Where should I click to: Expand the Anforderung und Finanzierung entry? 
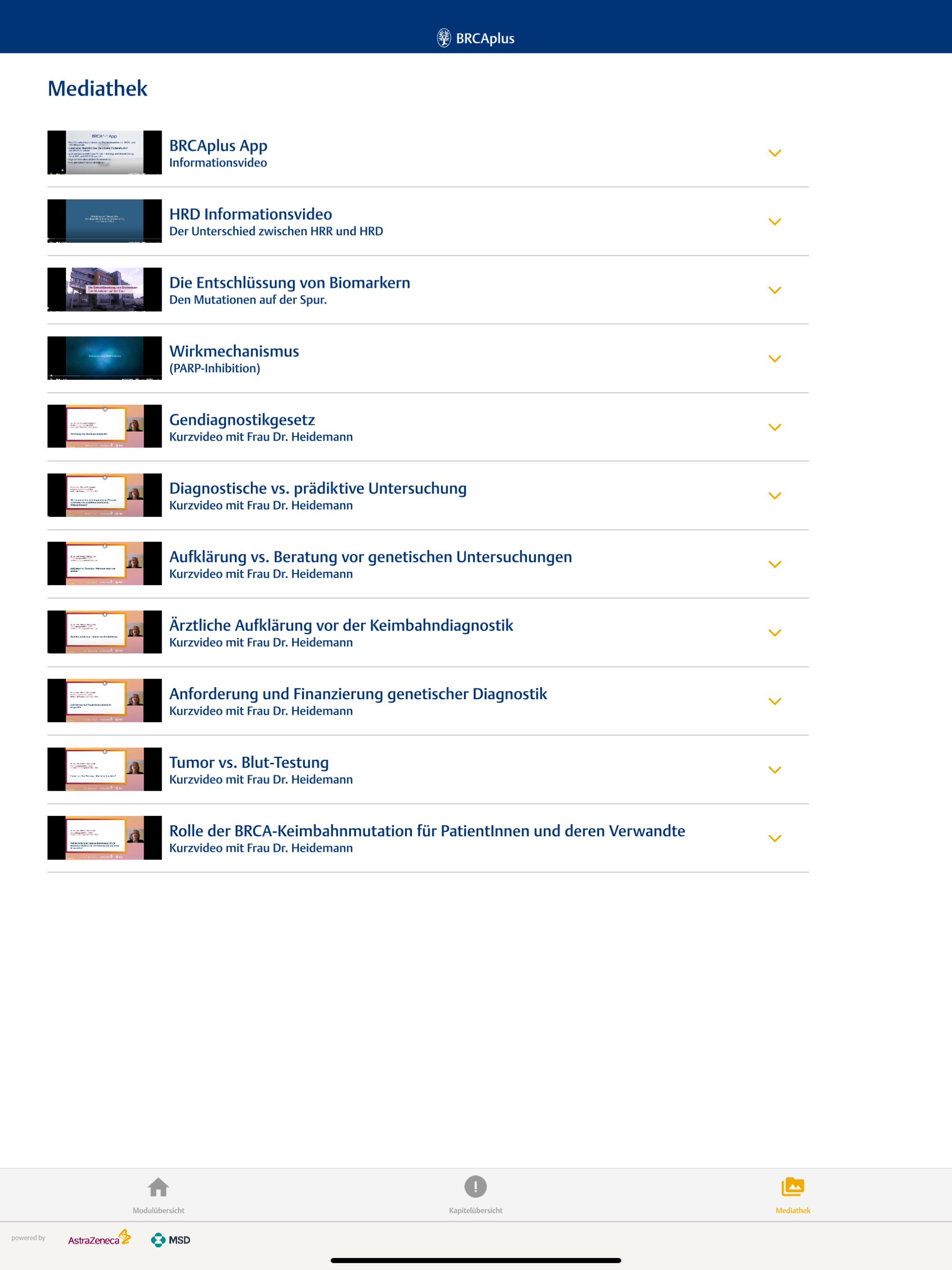[x=776, y=701]
